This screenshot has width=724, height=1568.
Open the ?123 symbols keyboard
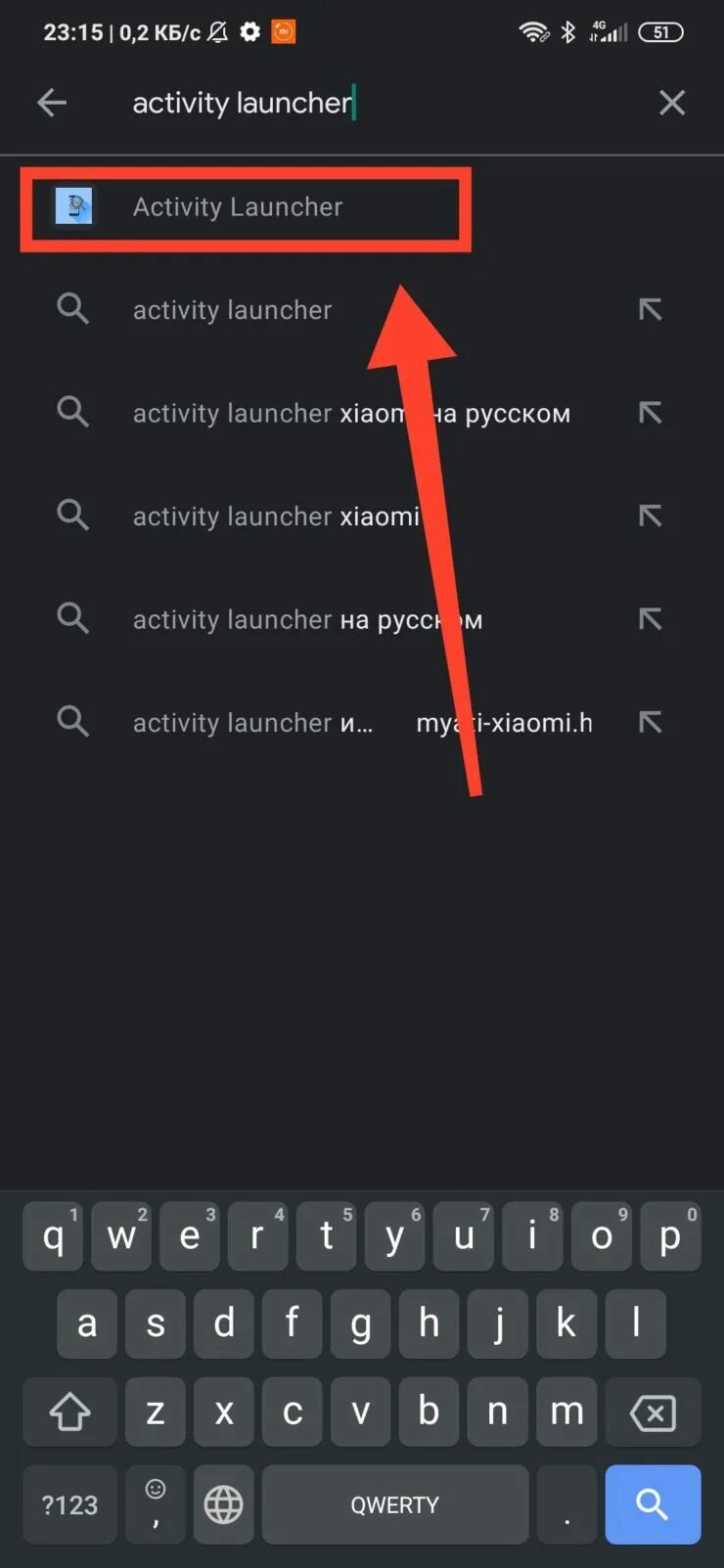coord(70,1504)
